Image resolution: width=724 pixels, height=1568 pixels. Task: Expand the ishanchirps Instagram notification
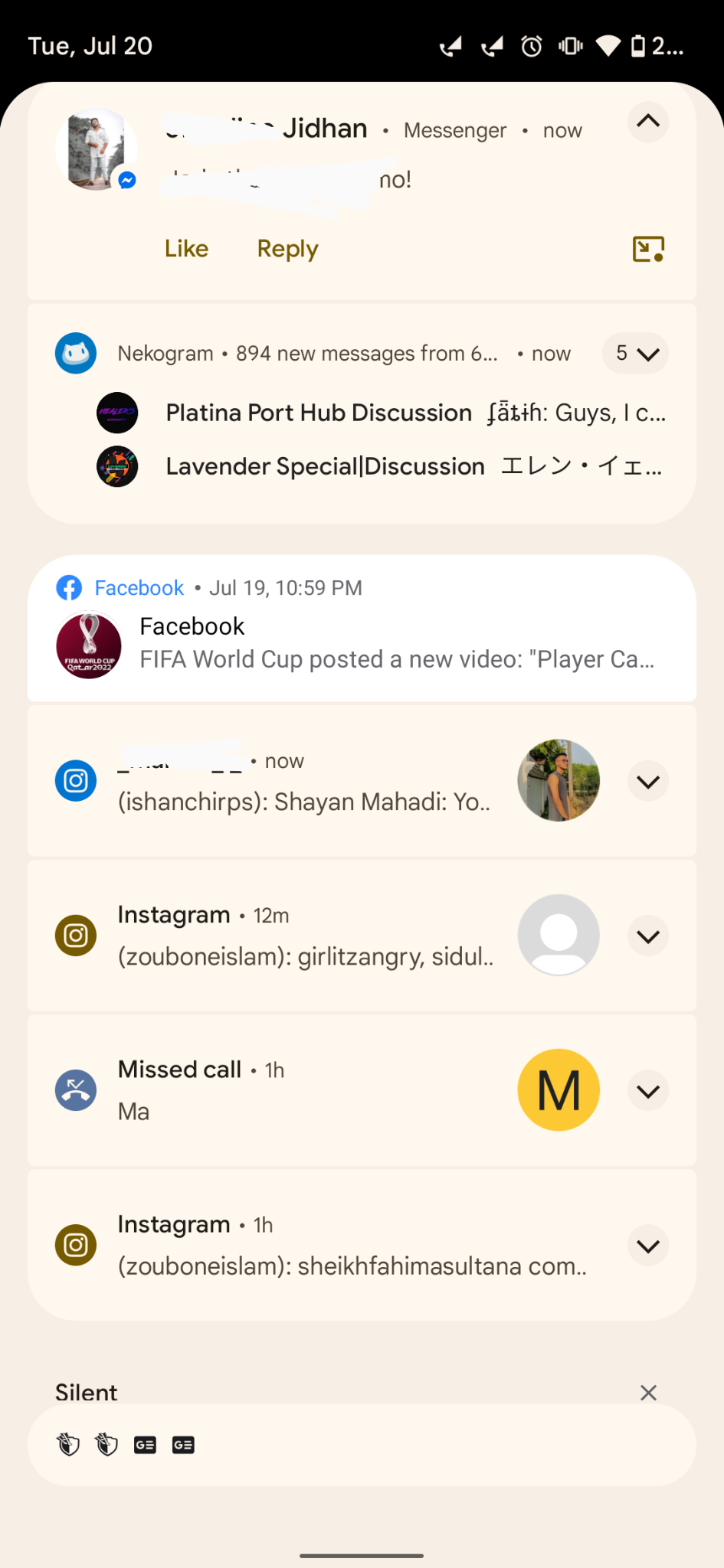tap(648, 782)
